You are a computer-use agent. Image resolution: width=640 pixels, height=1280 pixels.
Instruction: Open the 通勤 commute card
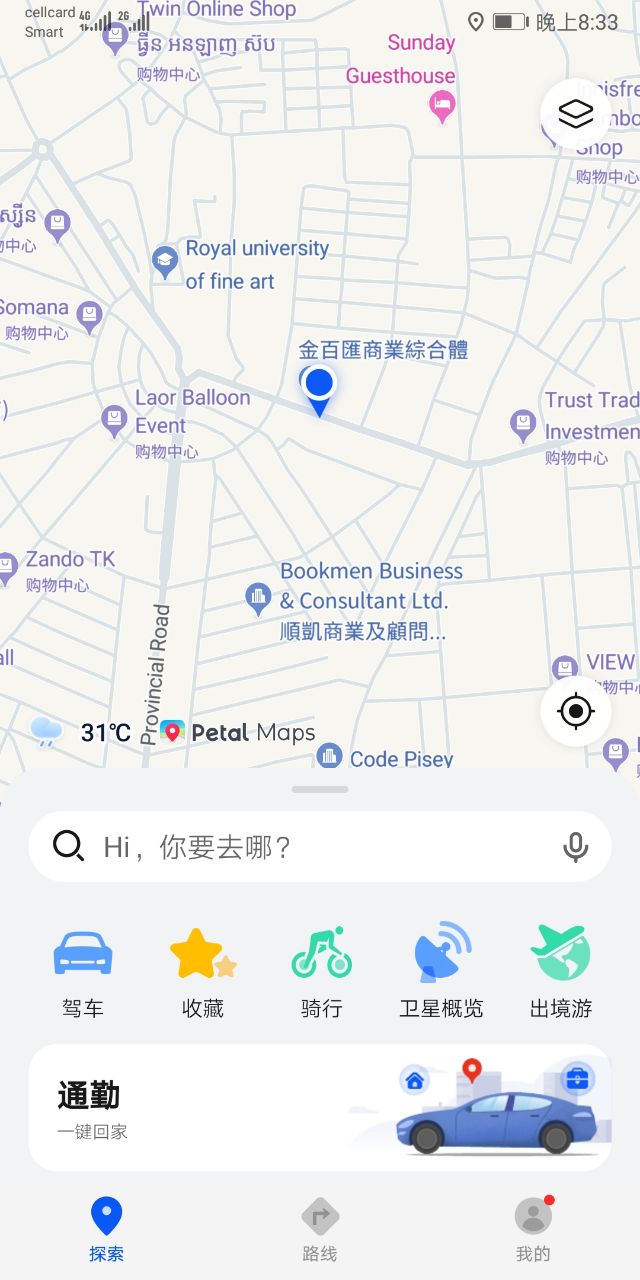tap(320, 1108)
